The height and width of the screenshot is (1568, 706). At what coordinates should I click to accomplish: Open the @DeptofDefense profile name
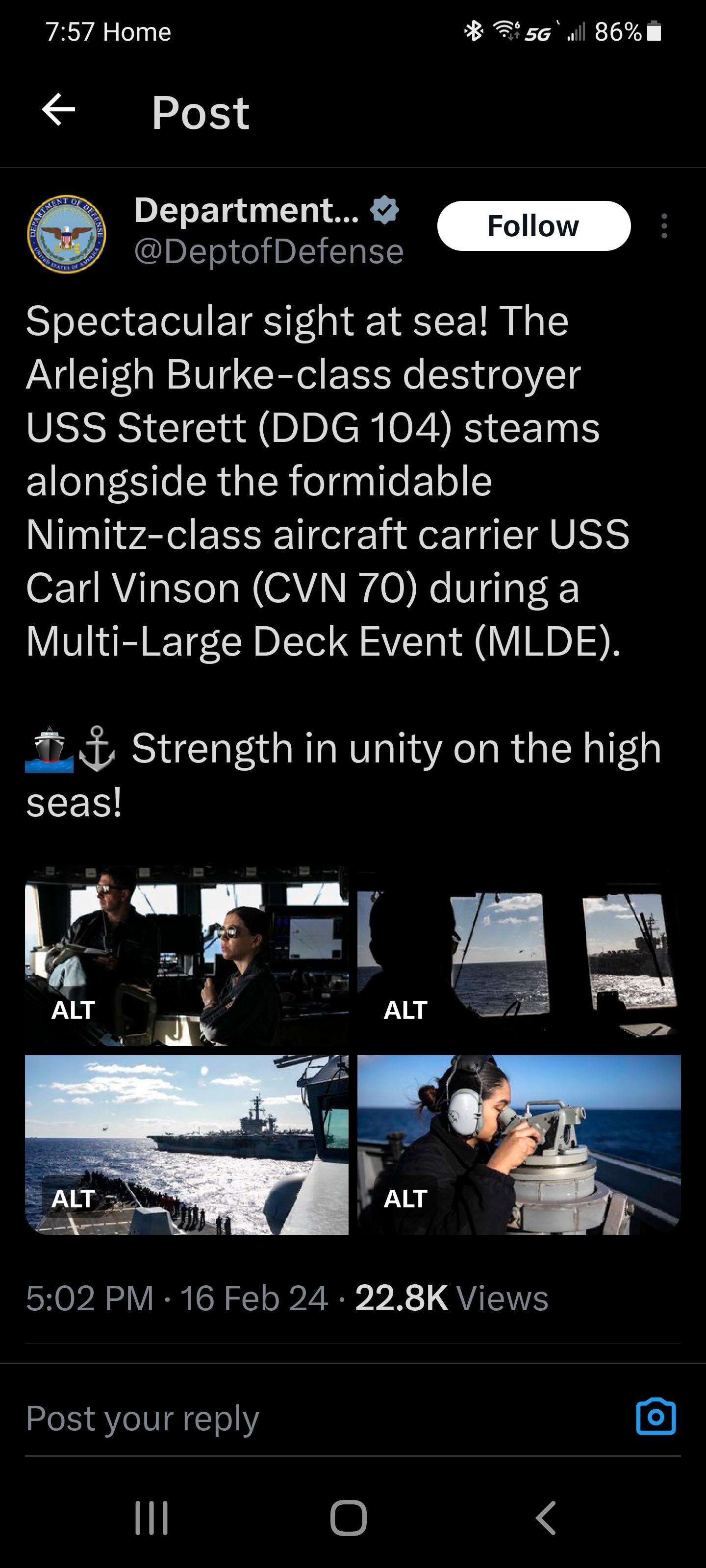(247, 210)
